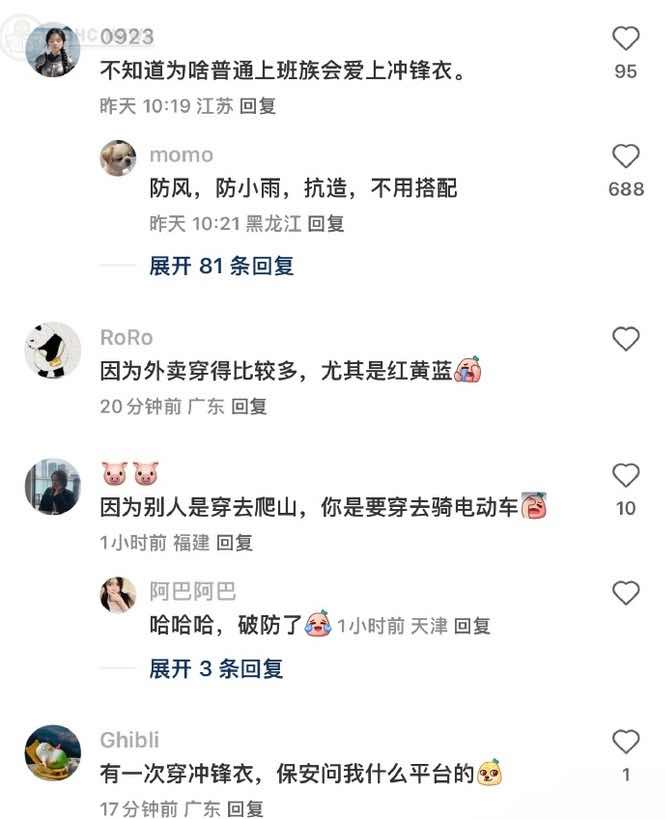
Task: Like 阿巴阿巴's reply
Action: tap(625, 594)
